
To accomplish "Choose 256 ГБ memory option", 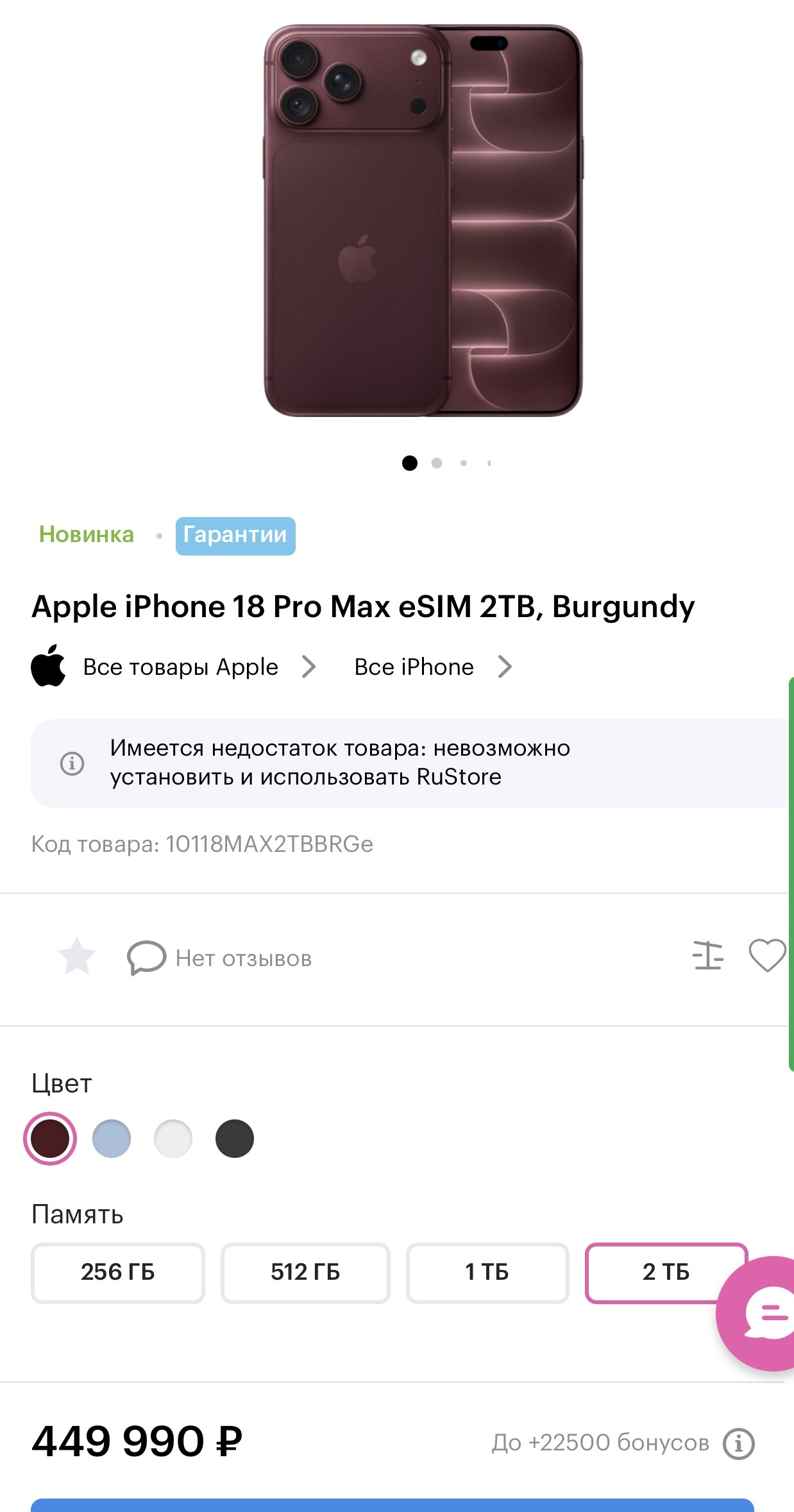I will pos(118,1273).
